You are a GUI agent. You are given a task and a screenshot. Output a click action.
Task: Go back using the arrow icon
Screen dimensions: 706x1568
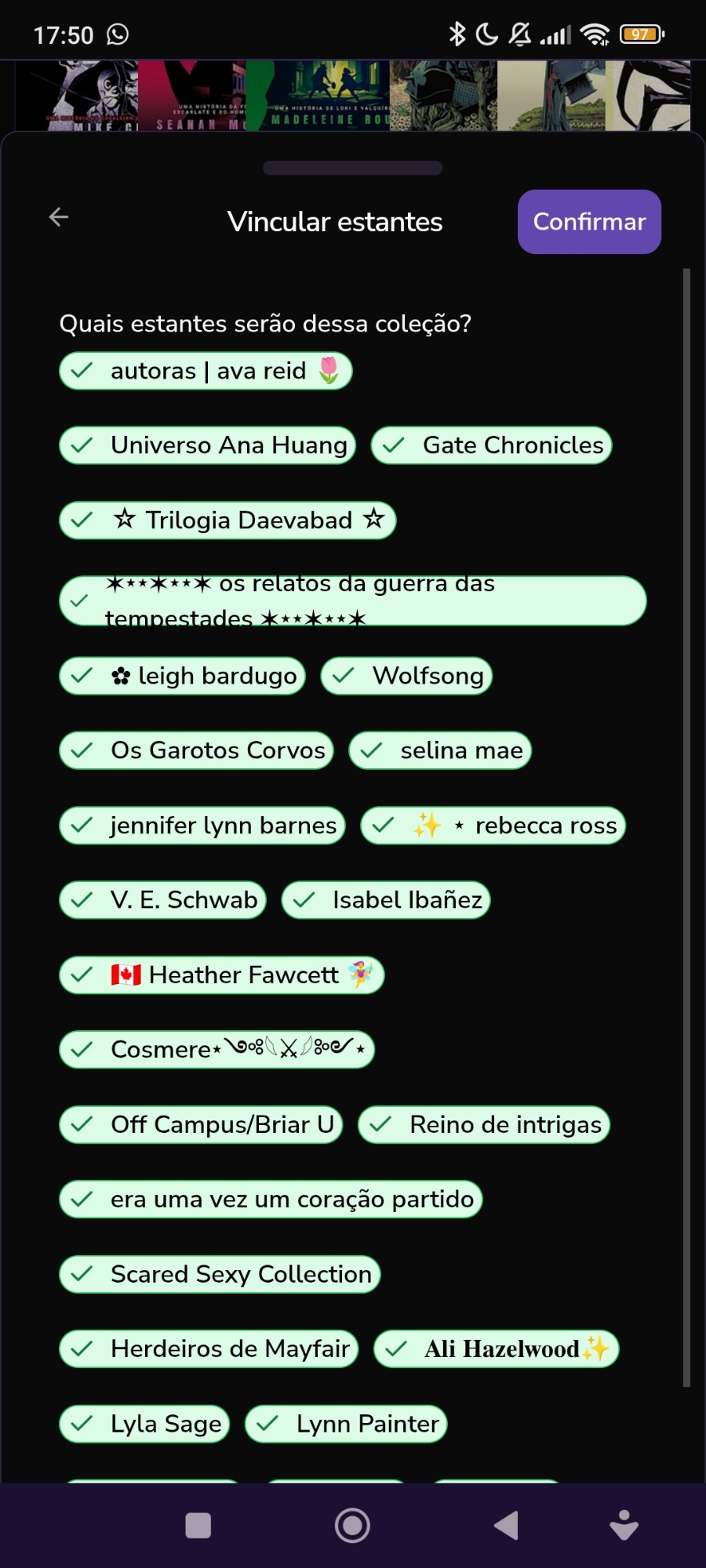[x=59, y=217]
